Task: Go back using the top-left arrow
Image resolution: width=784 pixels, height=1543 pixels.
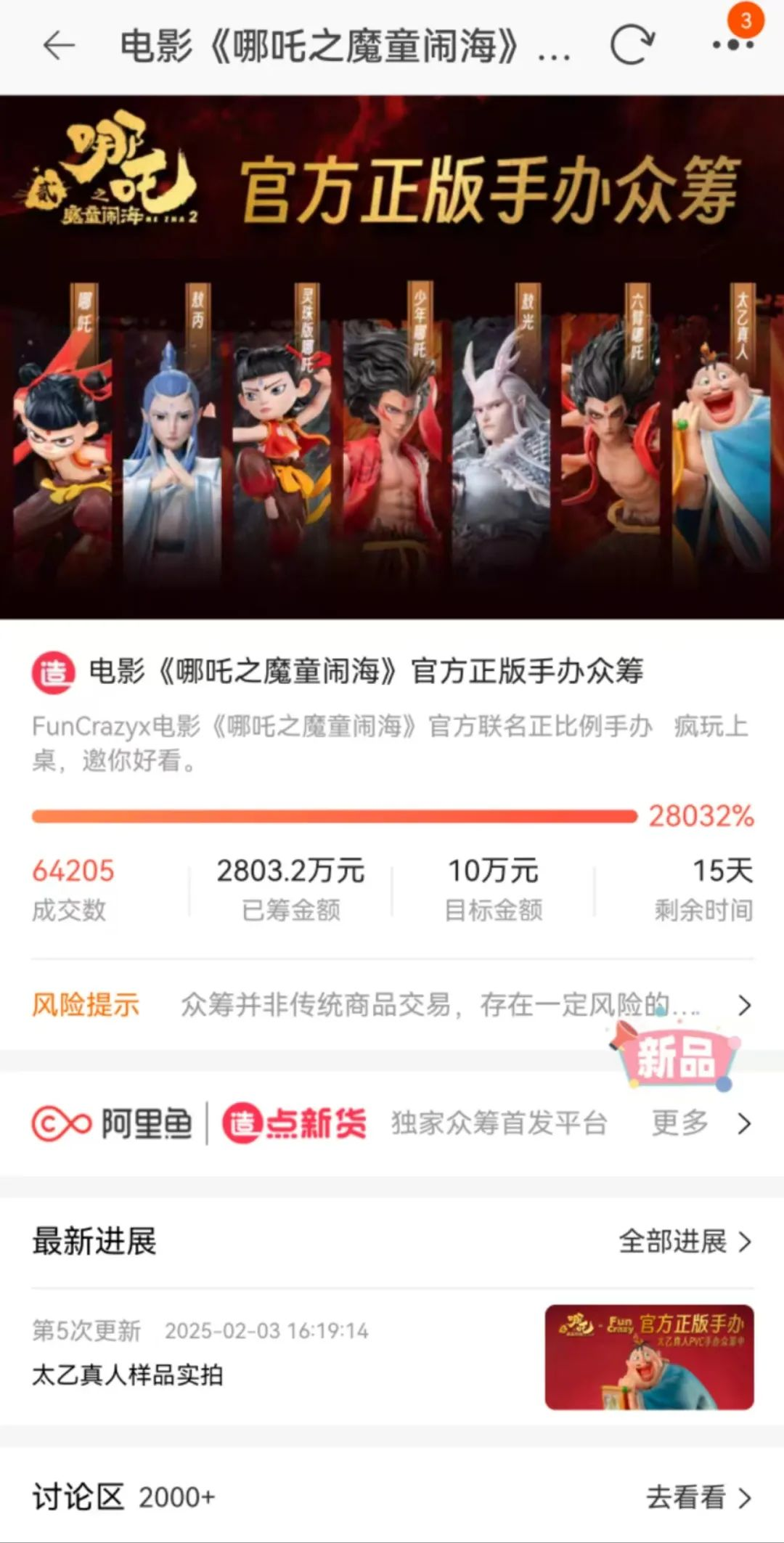Action: pyautogui.click(x=59, y=46)
